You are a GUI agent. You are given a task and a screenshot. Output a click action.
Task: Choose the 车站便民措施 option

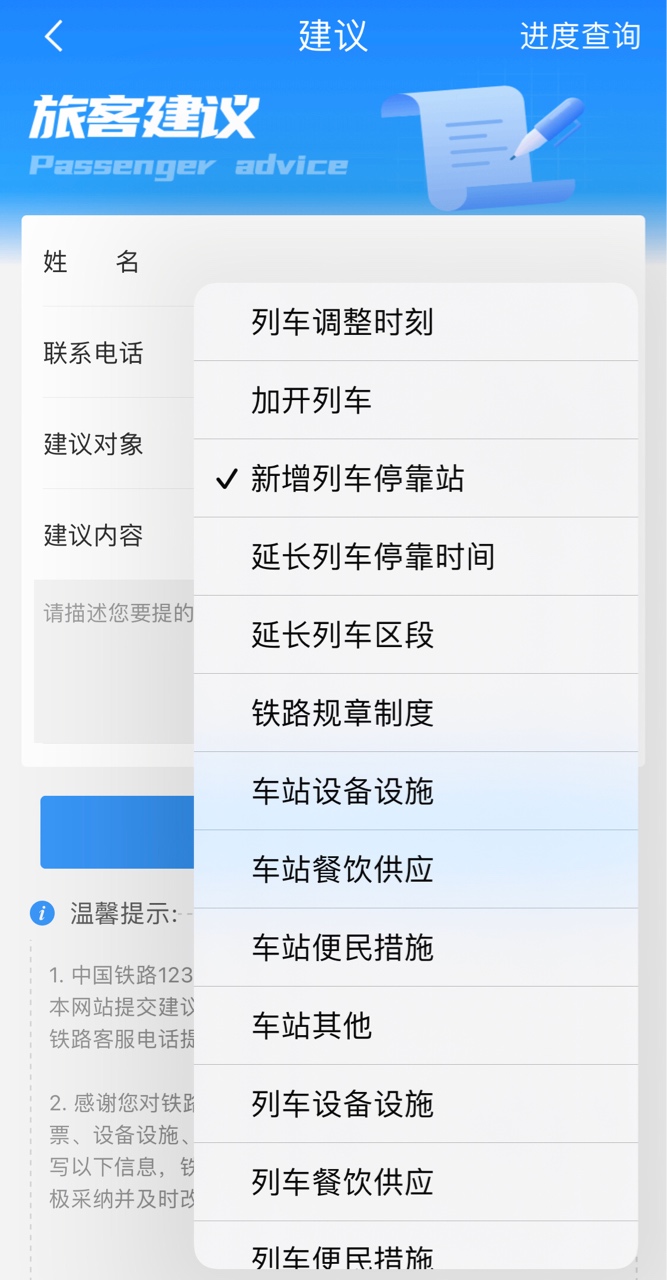415,947
